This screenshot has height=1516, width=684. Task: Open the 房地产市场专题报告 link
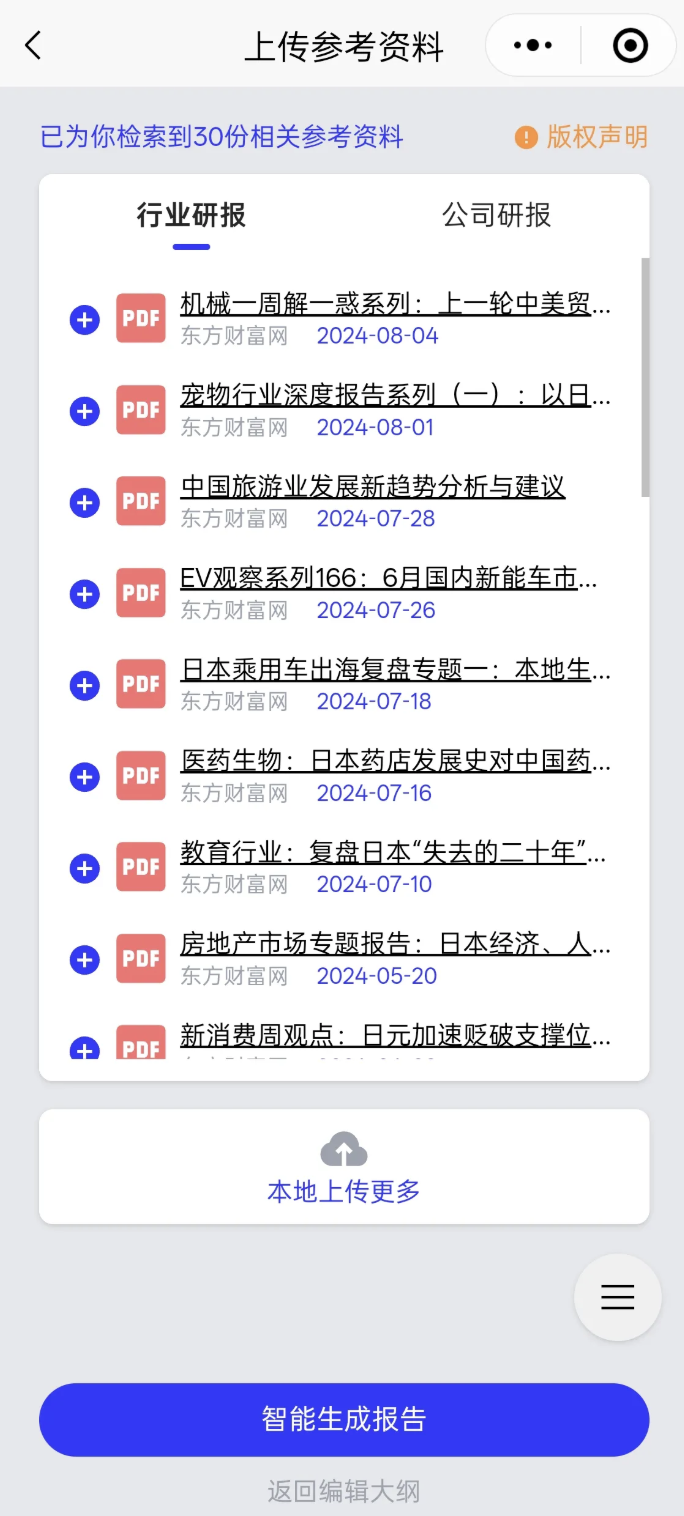[395, 944]
